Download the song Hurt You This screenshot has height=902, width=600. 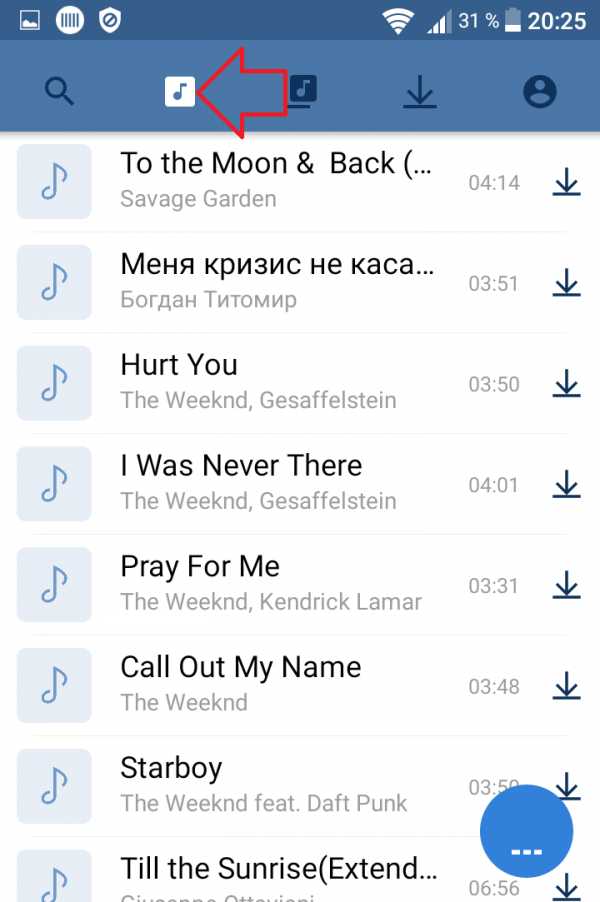pos(566,384)
